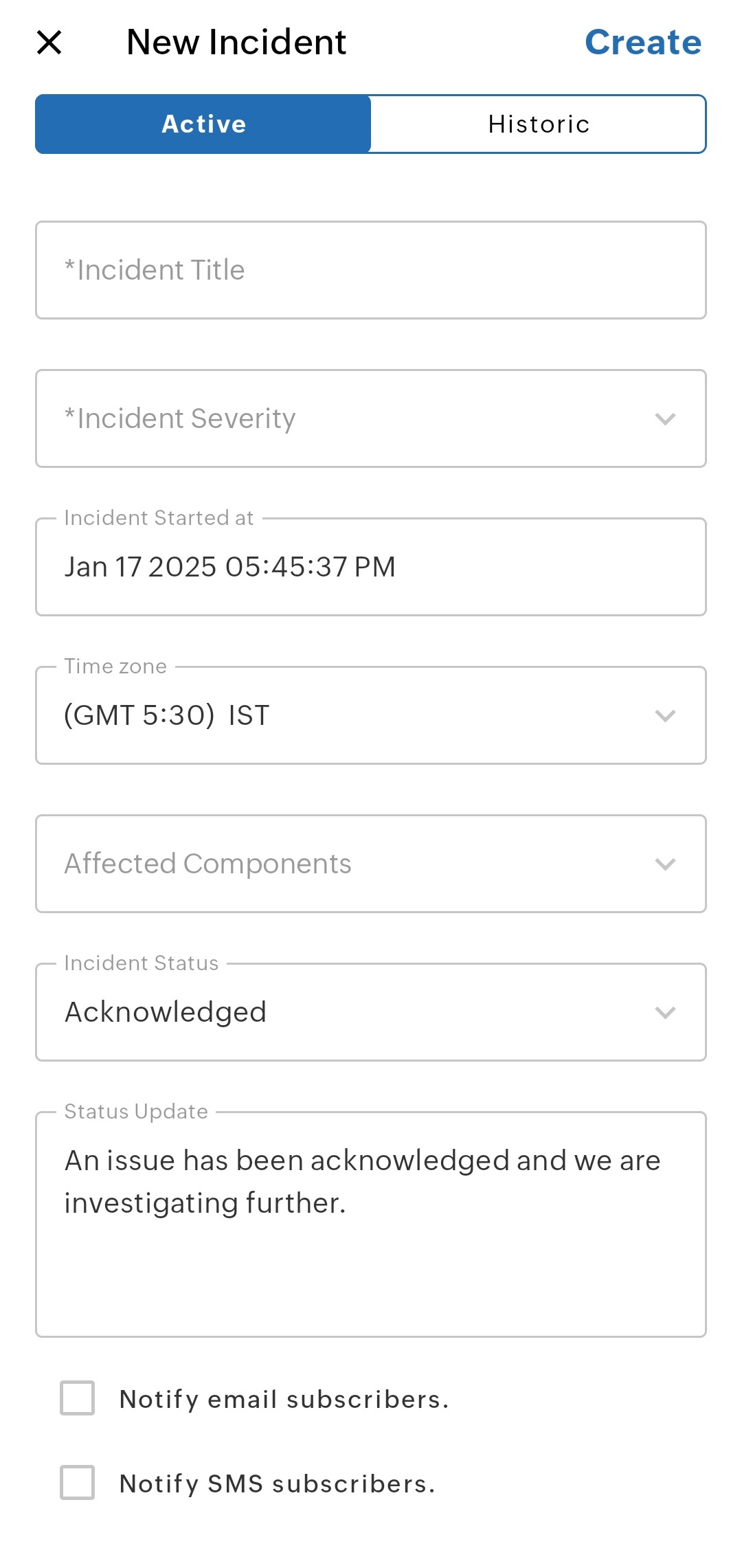Change the Incident Started at date
Screen dimensions: 742x1568
(x=371, y=567)
